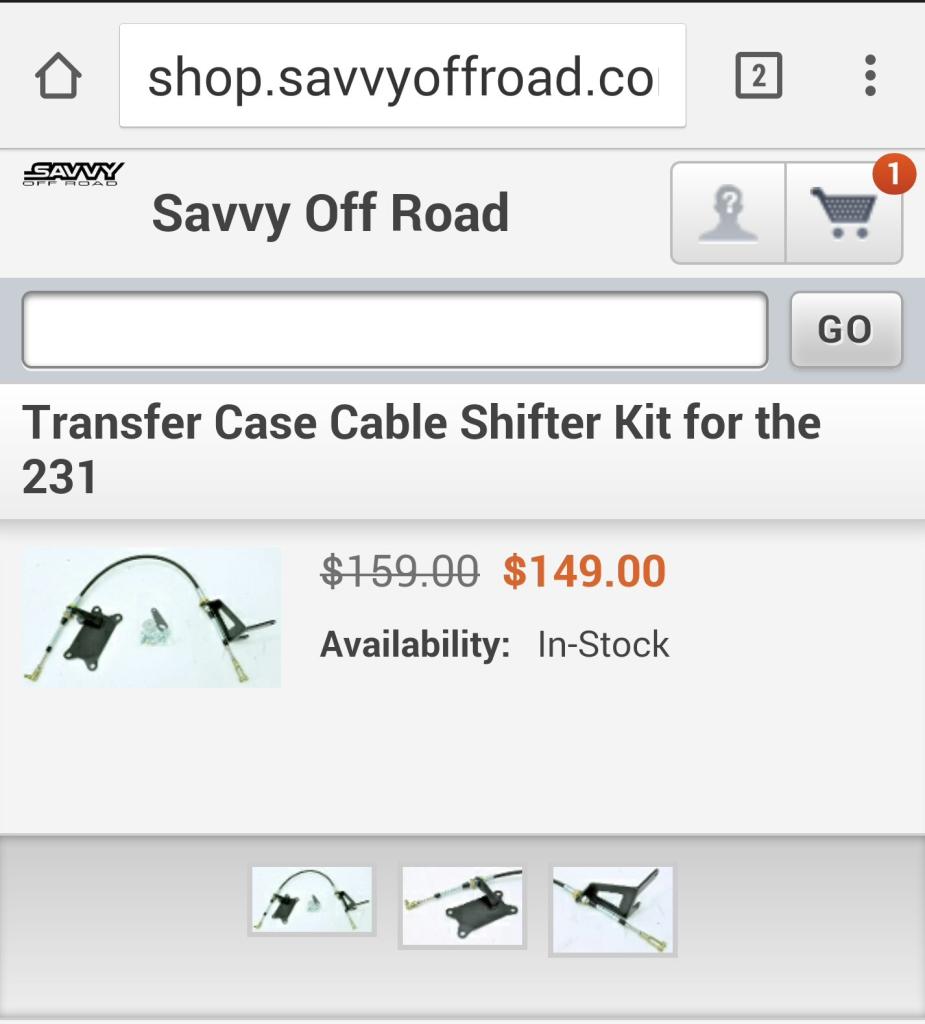Tap the GO search button
Viewport: 925px width, 1024px height.
[x=846, y=330]
